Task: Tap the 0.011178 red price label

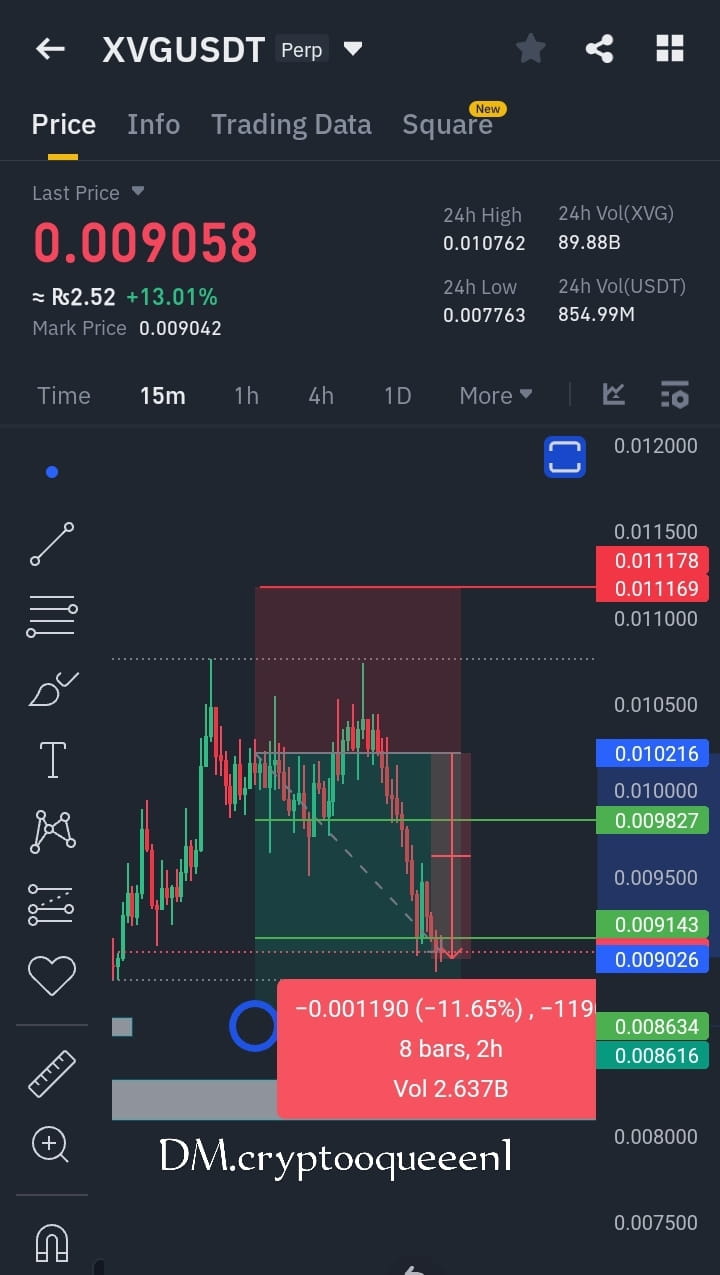Action: (655, 561)
